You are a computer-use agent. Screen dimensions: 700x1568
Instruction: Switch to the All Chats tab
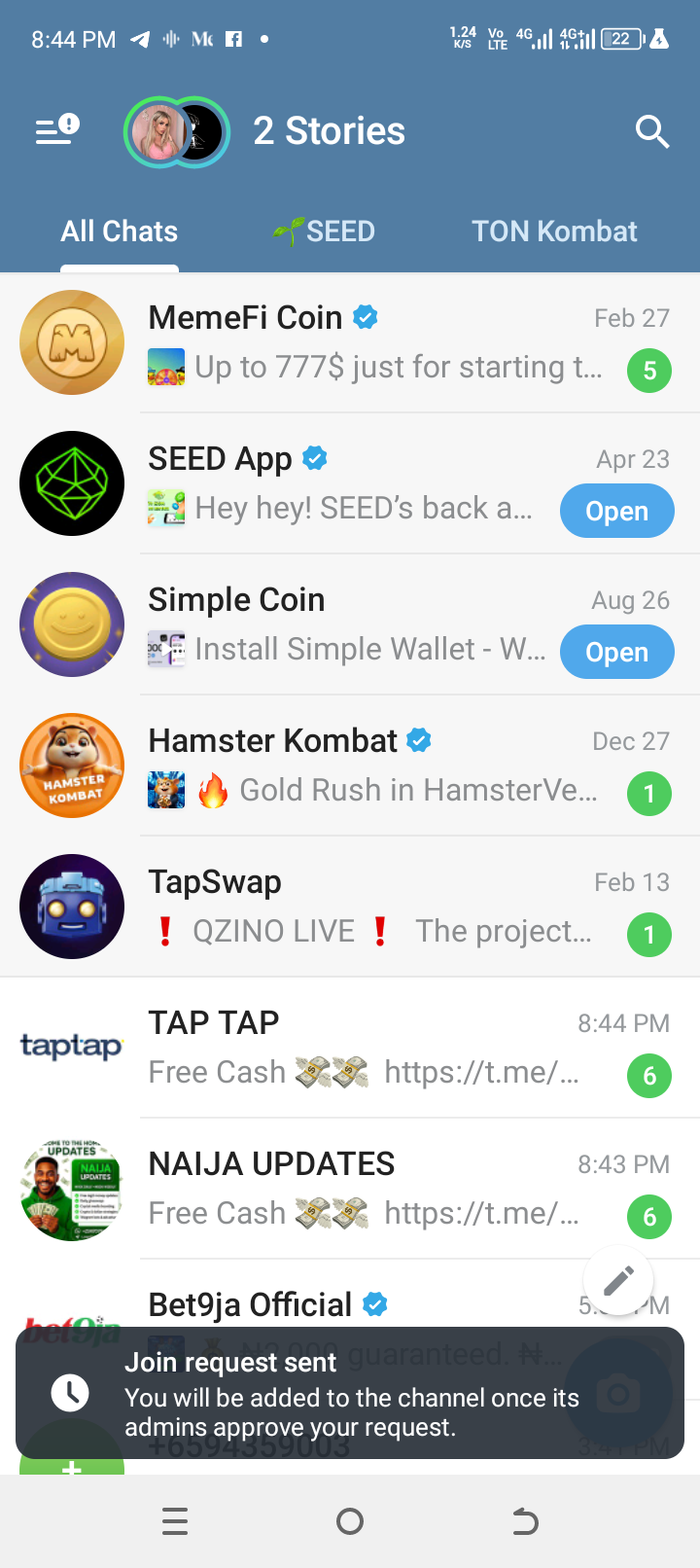pyautogui.click(x=120, y=232)
